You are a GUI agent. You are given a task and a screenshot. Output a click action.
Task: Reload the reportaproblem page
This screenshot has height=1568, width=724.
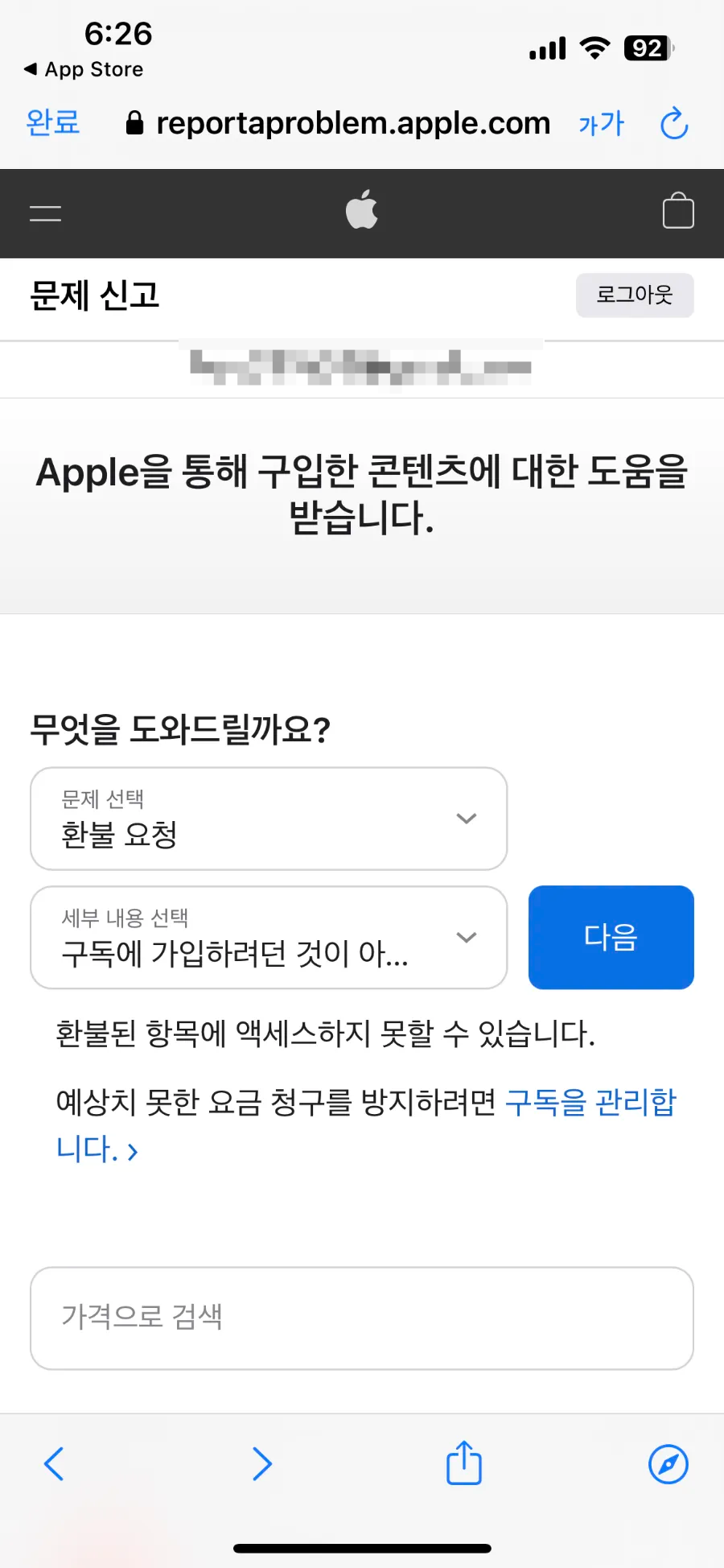tap(674, 124)
